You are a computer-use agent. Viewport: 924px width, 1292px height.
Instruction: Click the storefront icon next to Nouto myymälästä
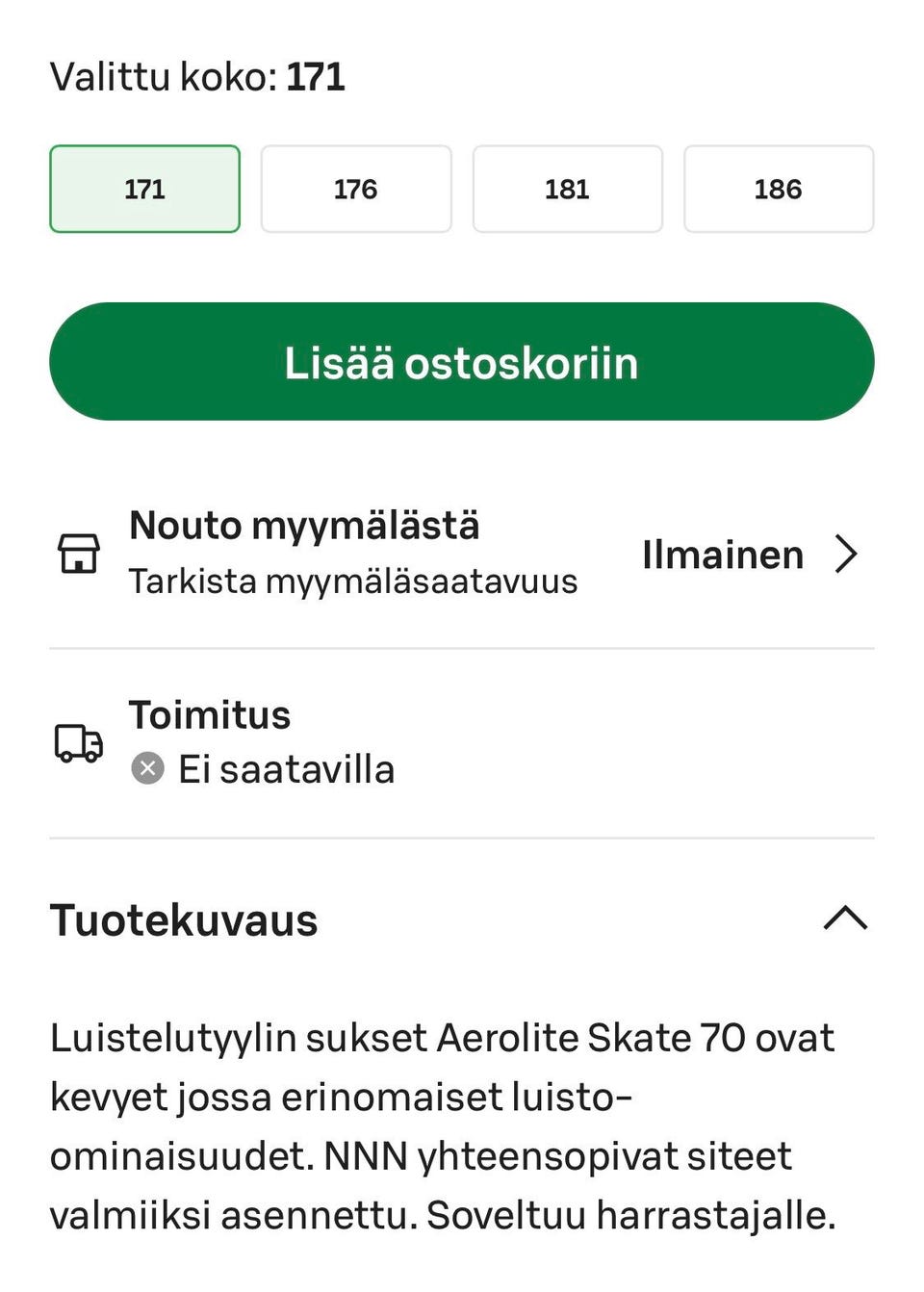[78, 554]
